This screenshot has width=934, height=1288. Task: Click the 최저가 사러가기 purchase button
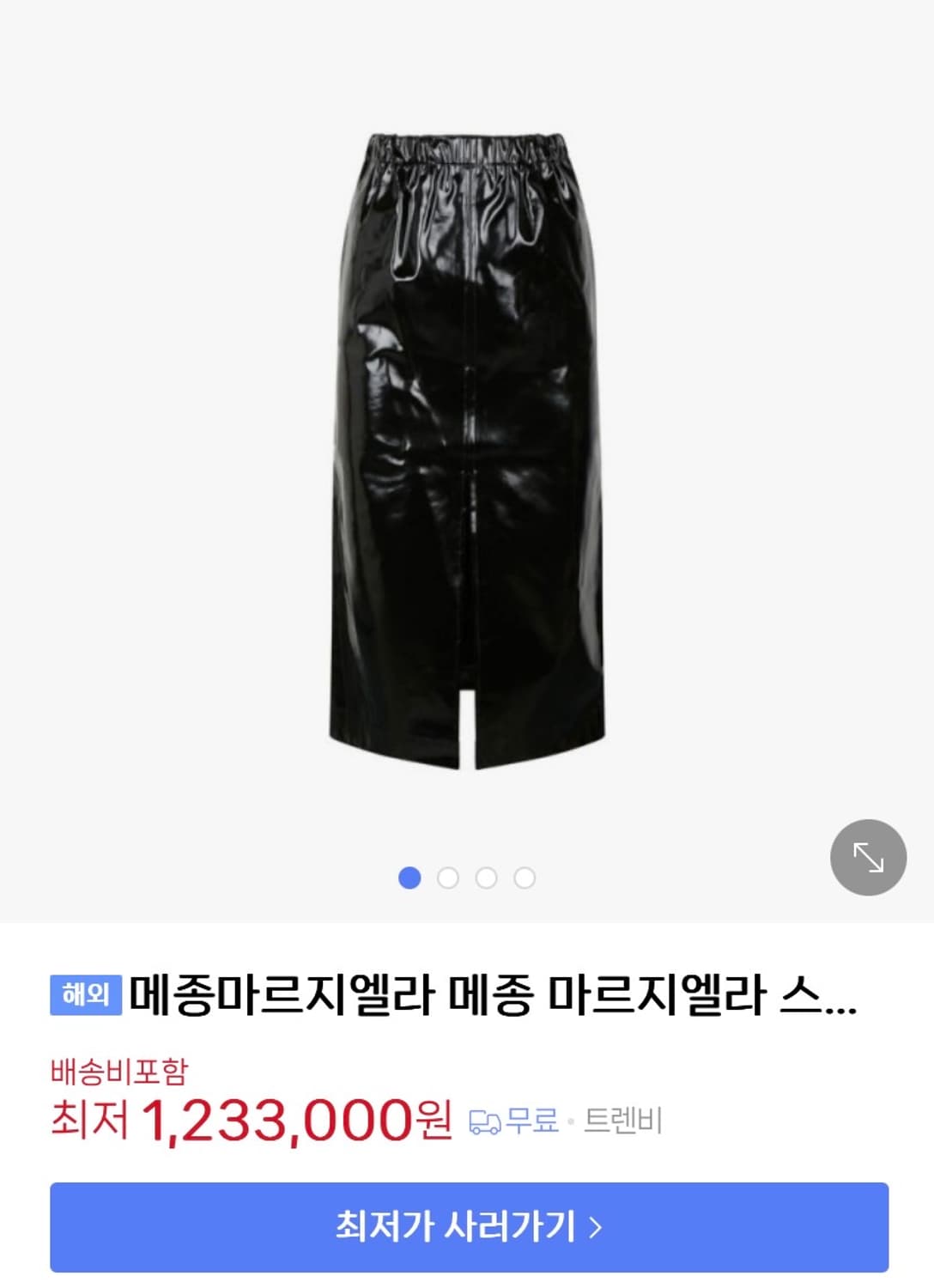tap(467, 1228)
